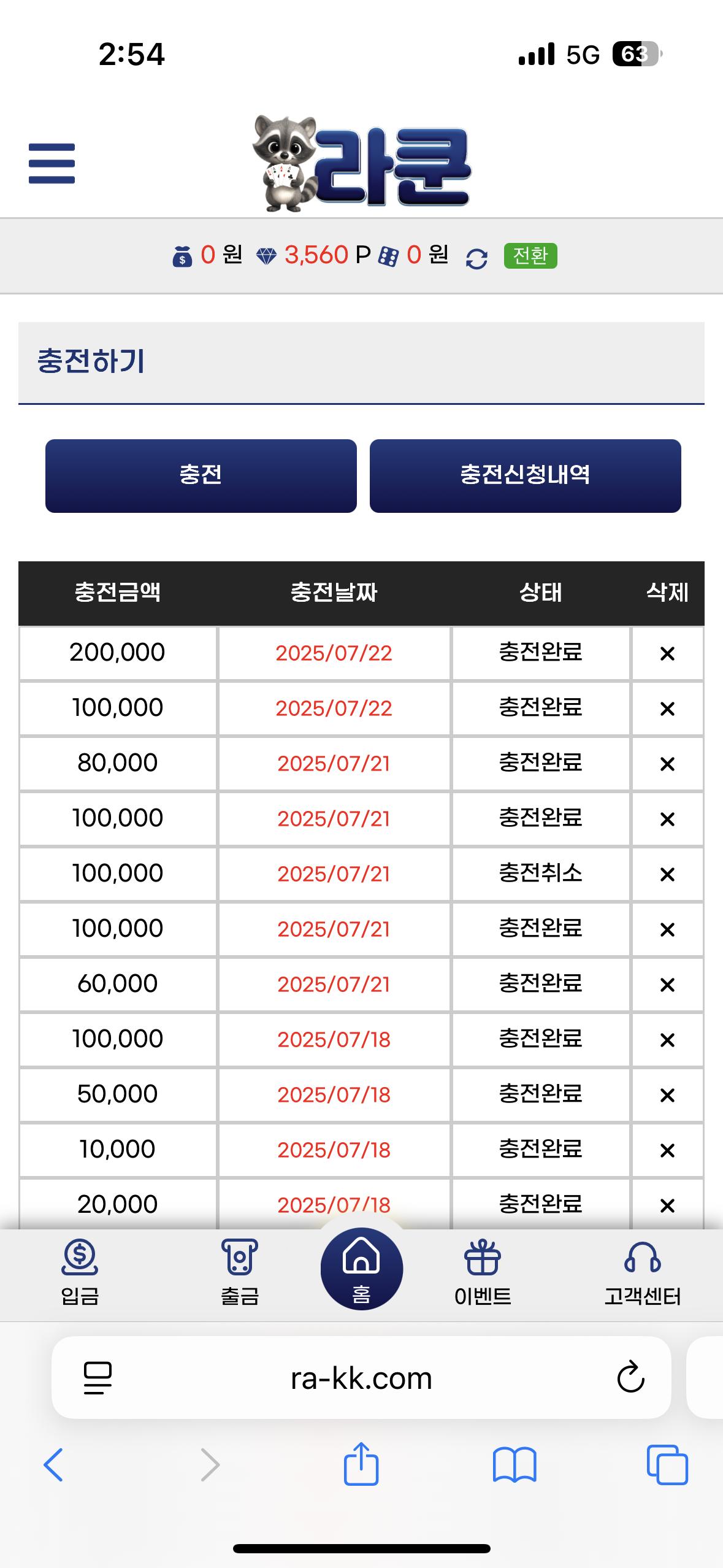Image resolution: width=723 pixels, height=1568 pixels.
Task: Select the 충전 button
Action: [201, 475]
